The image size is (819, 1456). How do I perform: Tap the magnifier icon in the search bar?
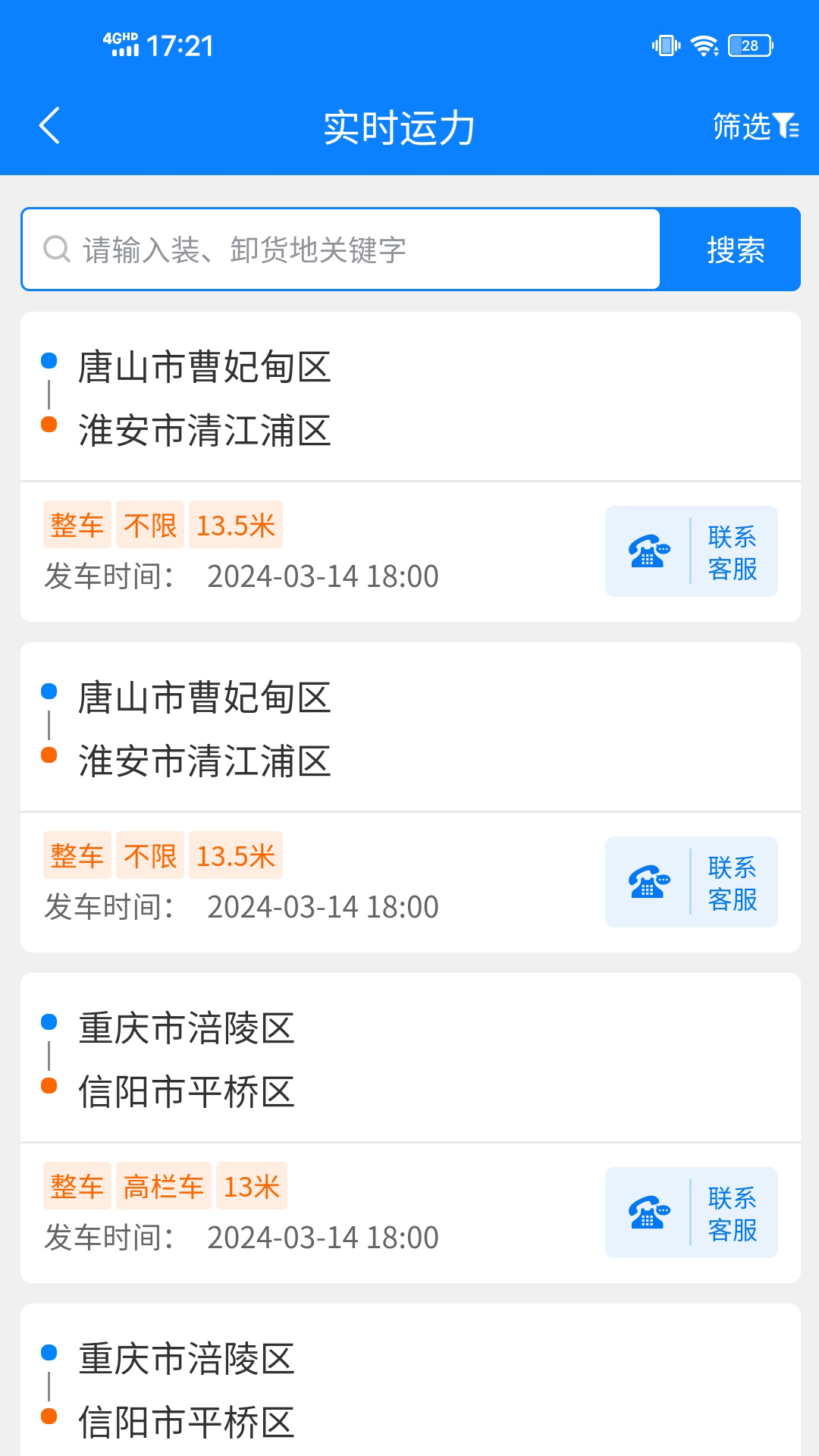[x=55, y=249]
